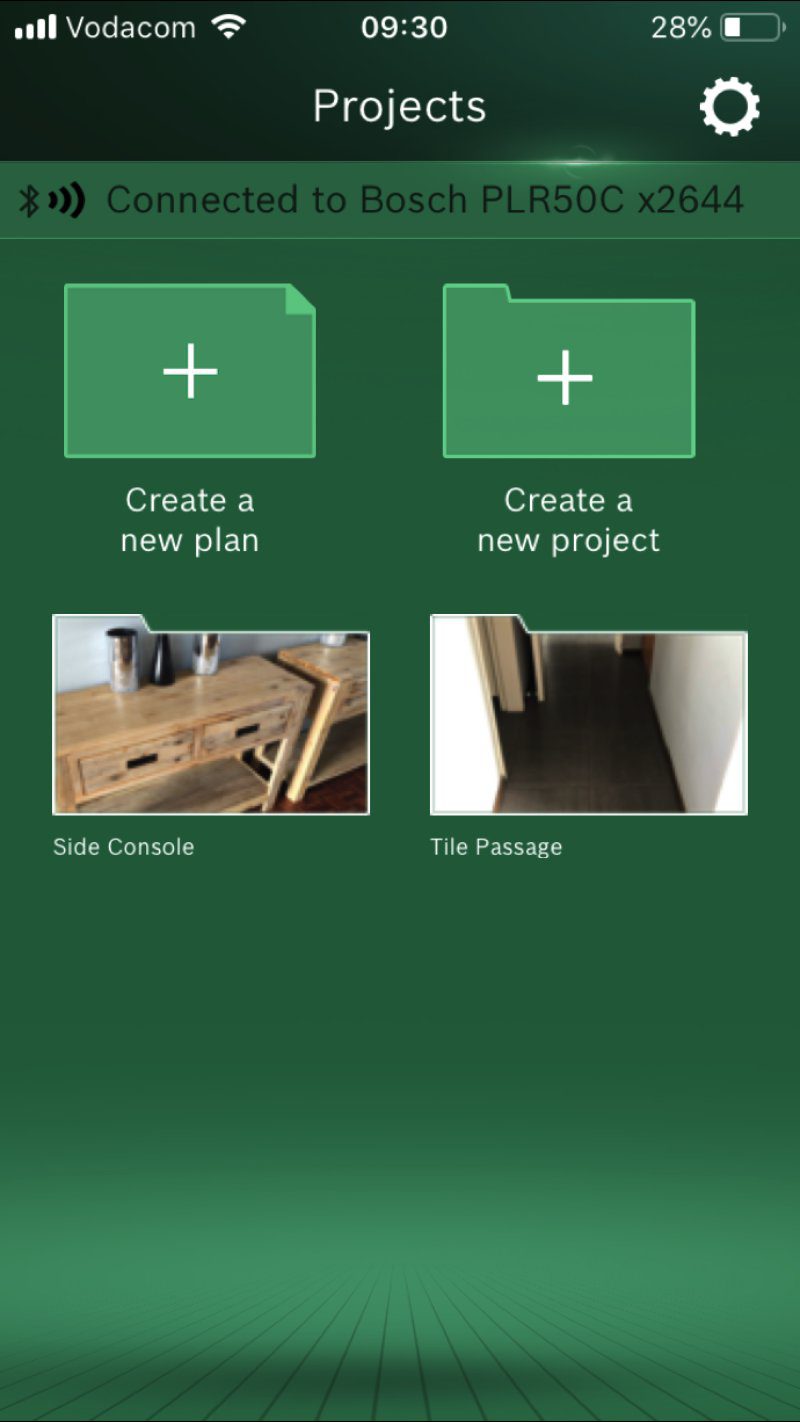Tap the Bosch PLR50C connection status bar
Screen dimensions: 800x1422
400,200
